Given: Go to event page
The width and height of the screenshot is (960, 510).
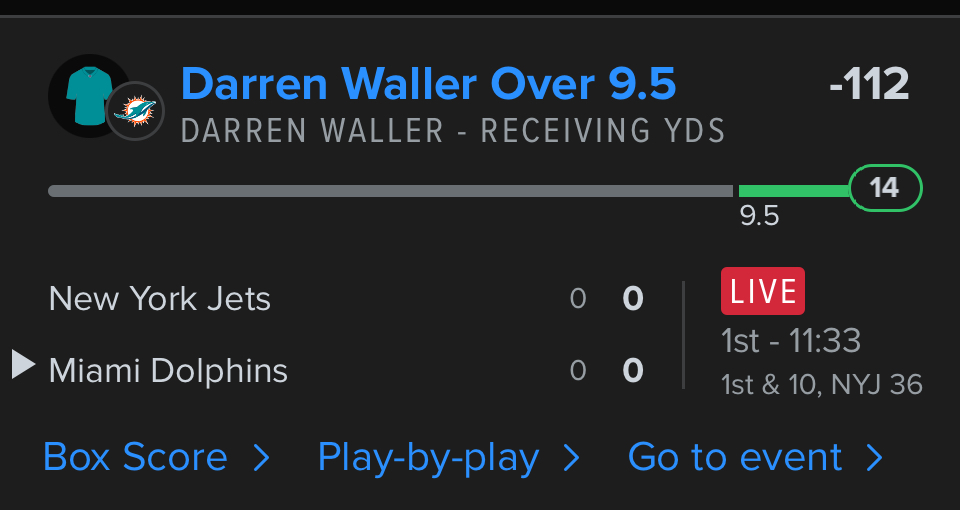Looking at the screenshot, I should click(x=755, y=457).
